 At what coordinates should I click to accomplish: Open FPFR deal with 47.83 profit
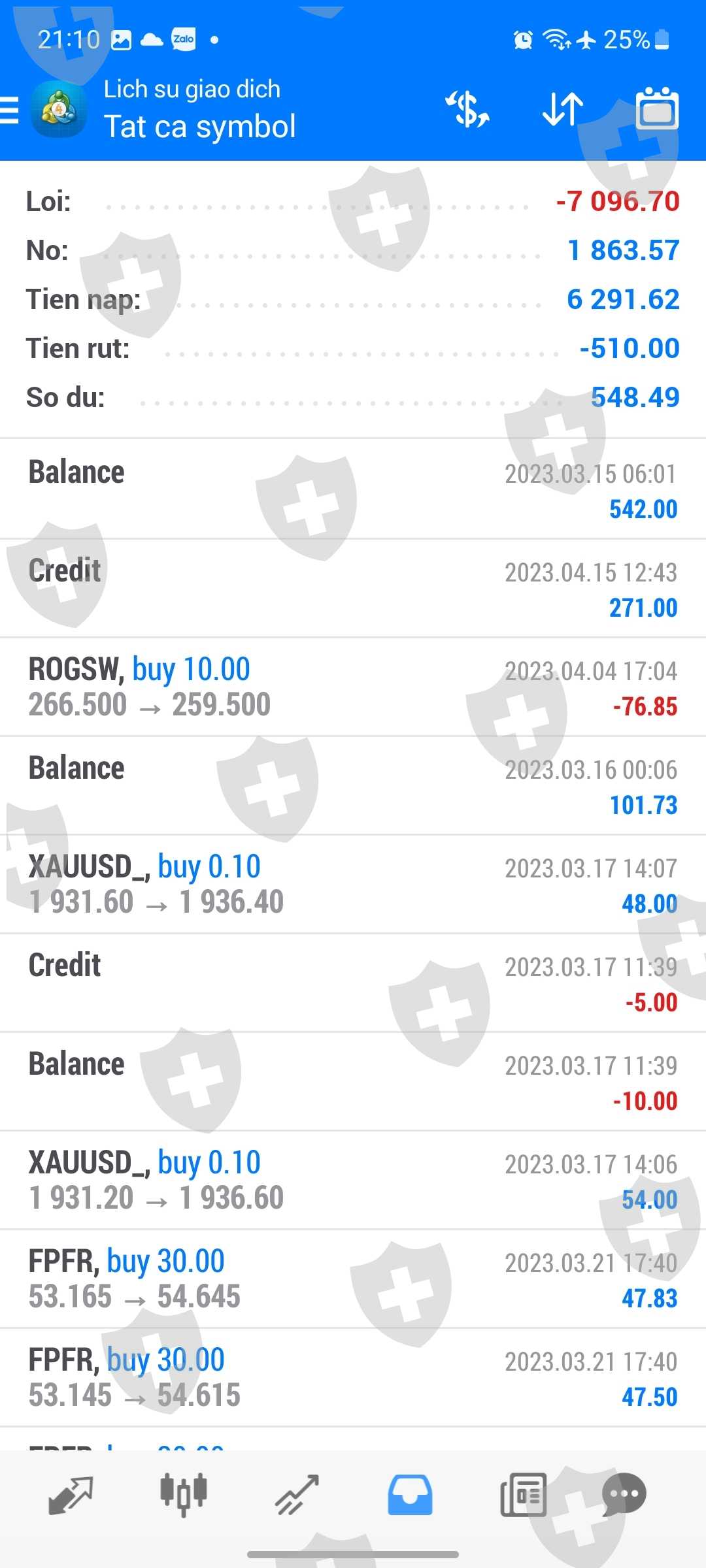pos(353,1279)
